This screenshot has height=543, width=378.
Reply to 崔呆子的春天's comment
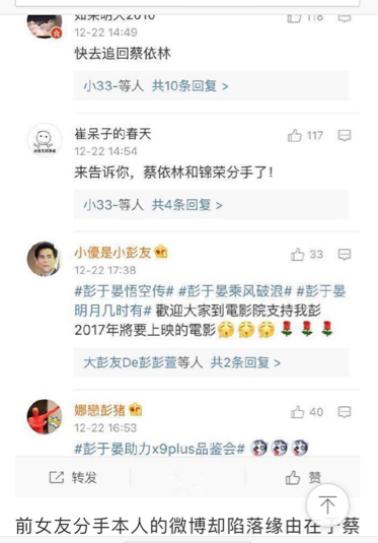pyautogui.click(x=344, y=135)
